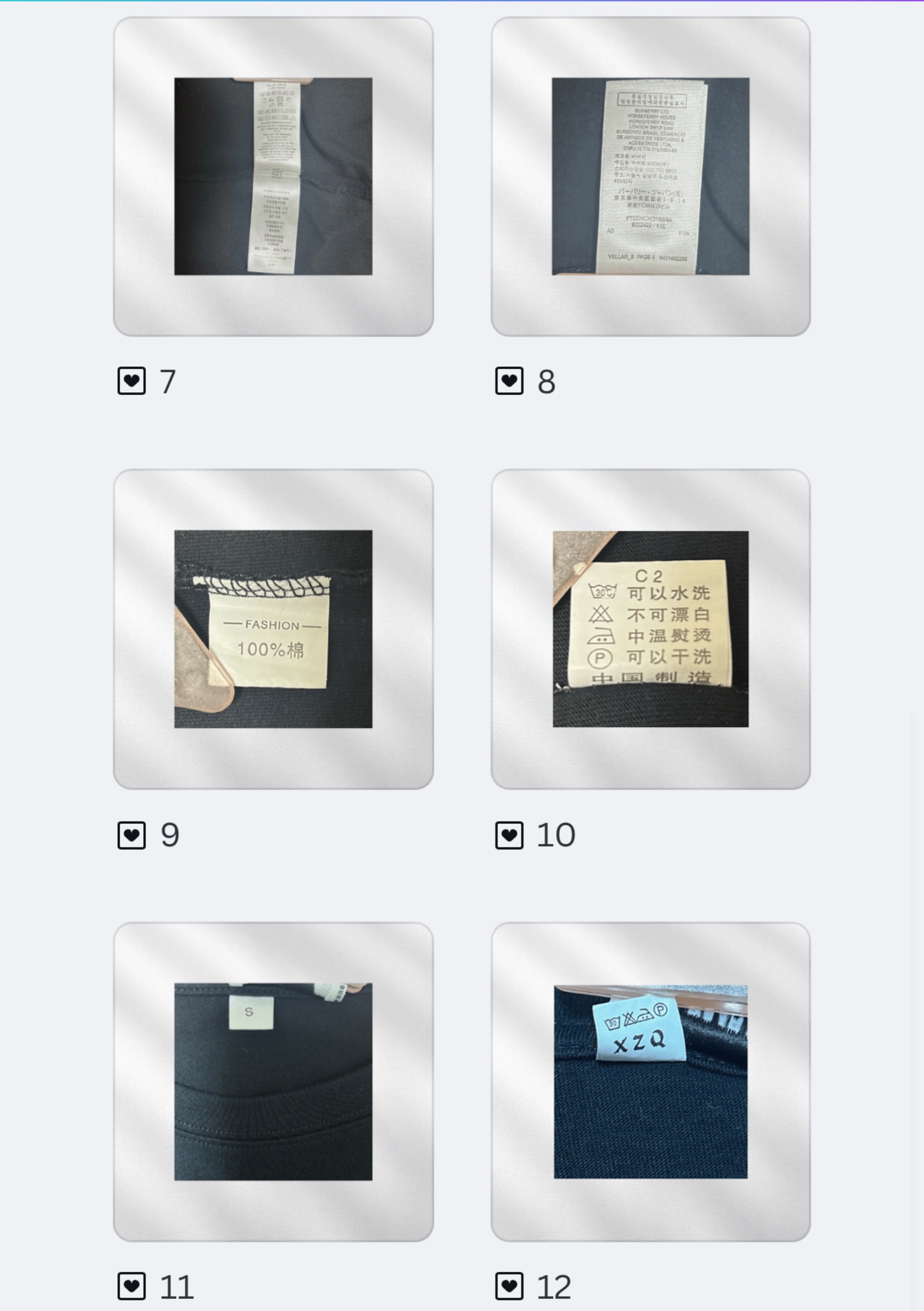Favorite photo number 12
This screenshot has height=1311, width=924.
[x=509, y=1286]
